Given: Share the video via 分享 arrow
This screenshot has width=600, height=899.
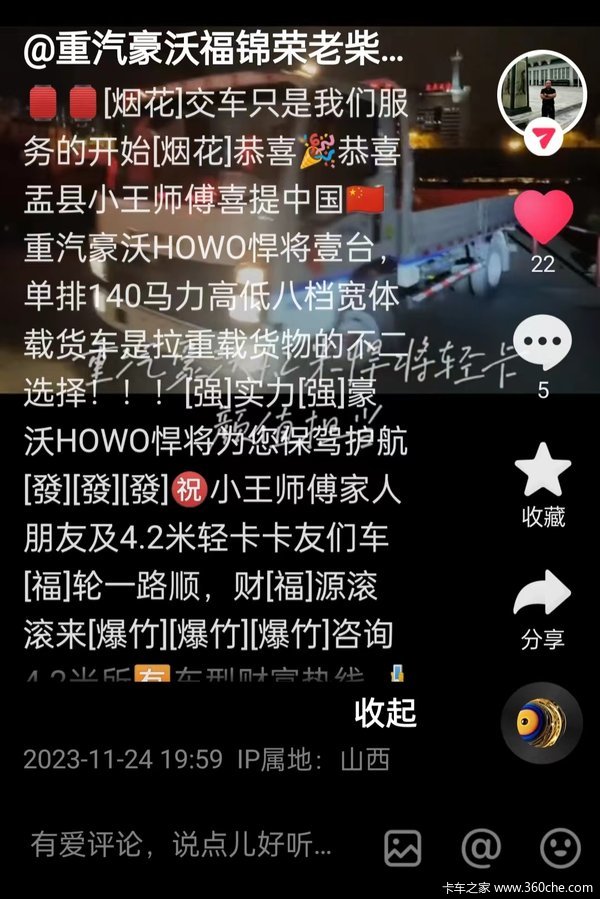Looking at the screenshot, I should [x=542, y=596].
